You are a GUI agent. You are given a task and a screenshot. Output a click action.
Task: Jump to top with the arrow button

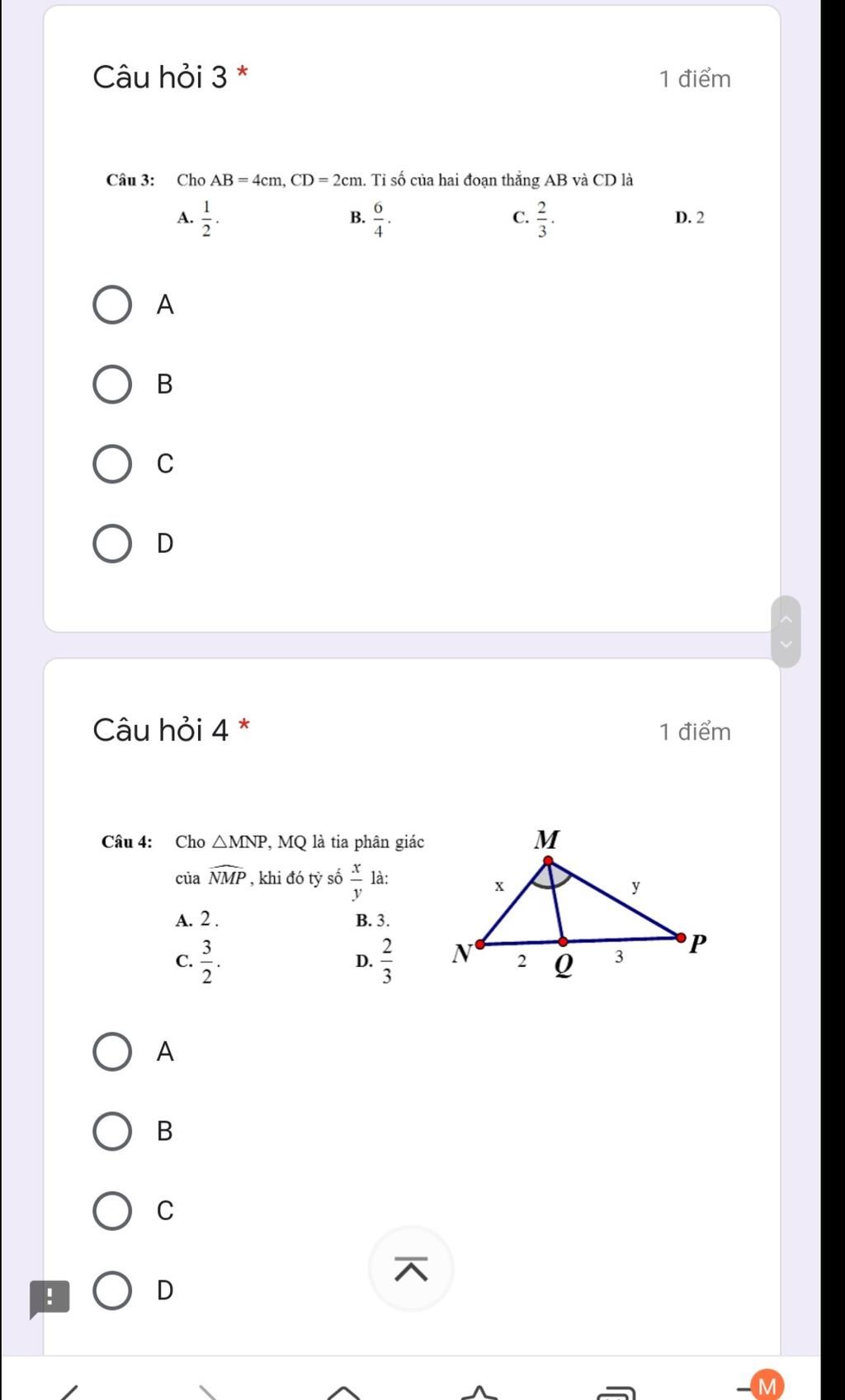tap(411, 1269)
